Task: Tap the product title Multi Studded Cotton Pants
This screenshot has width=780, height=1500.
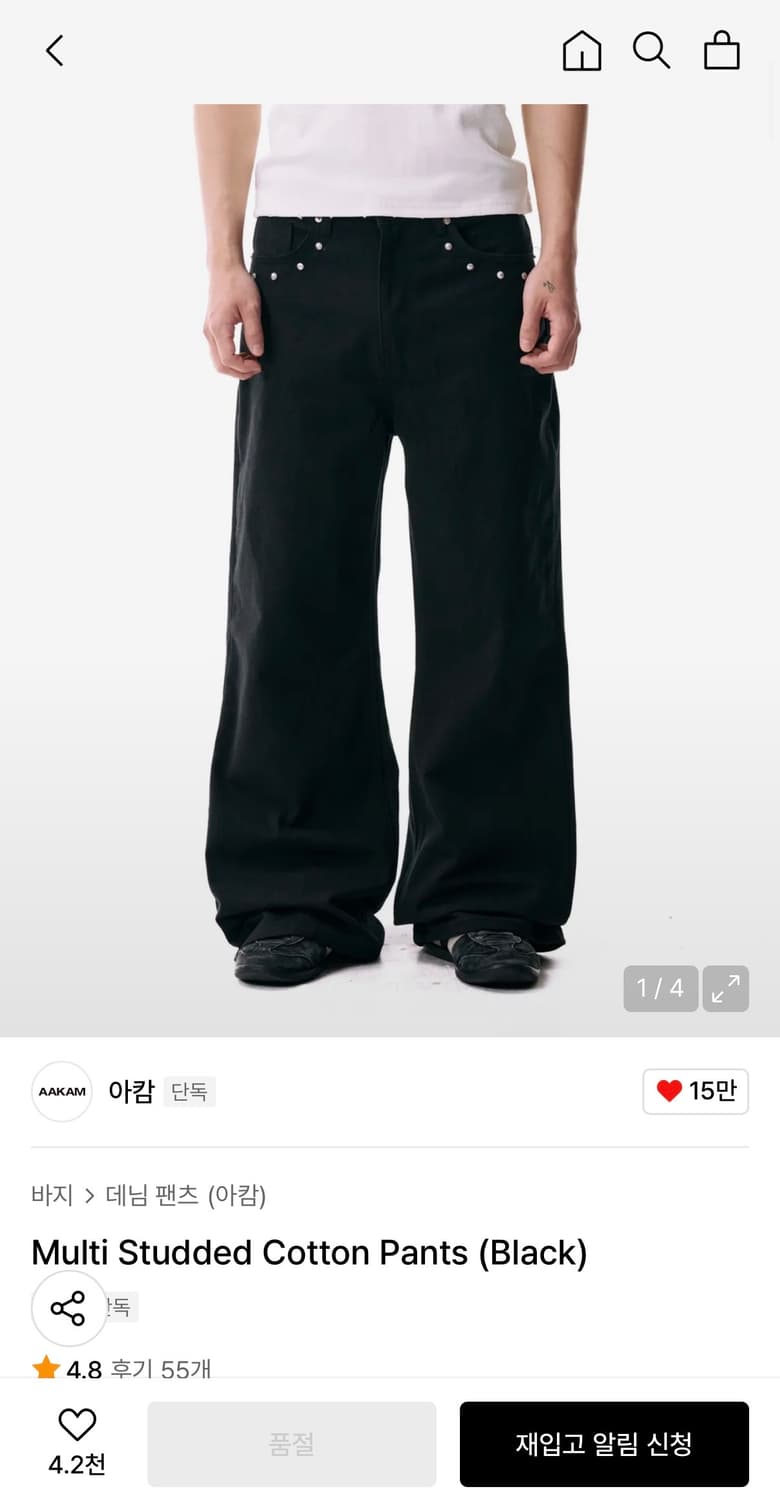Action: pyautogui.click(x=308, y=1252)
